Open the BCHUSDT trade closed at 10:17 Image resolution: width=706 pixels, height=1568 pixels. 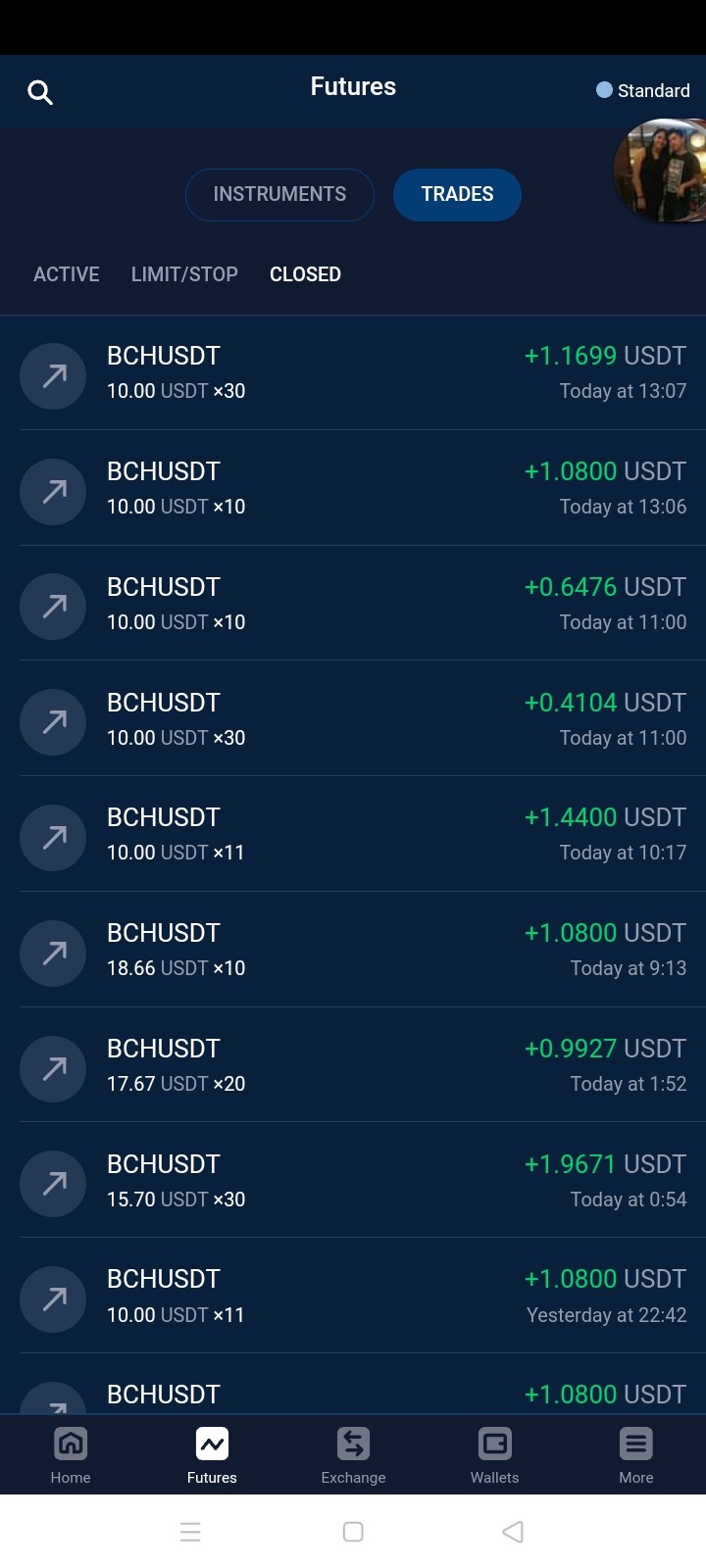tap(353, 834)
